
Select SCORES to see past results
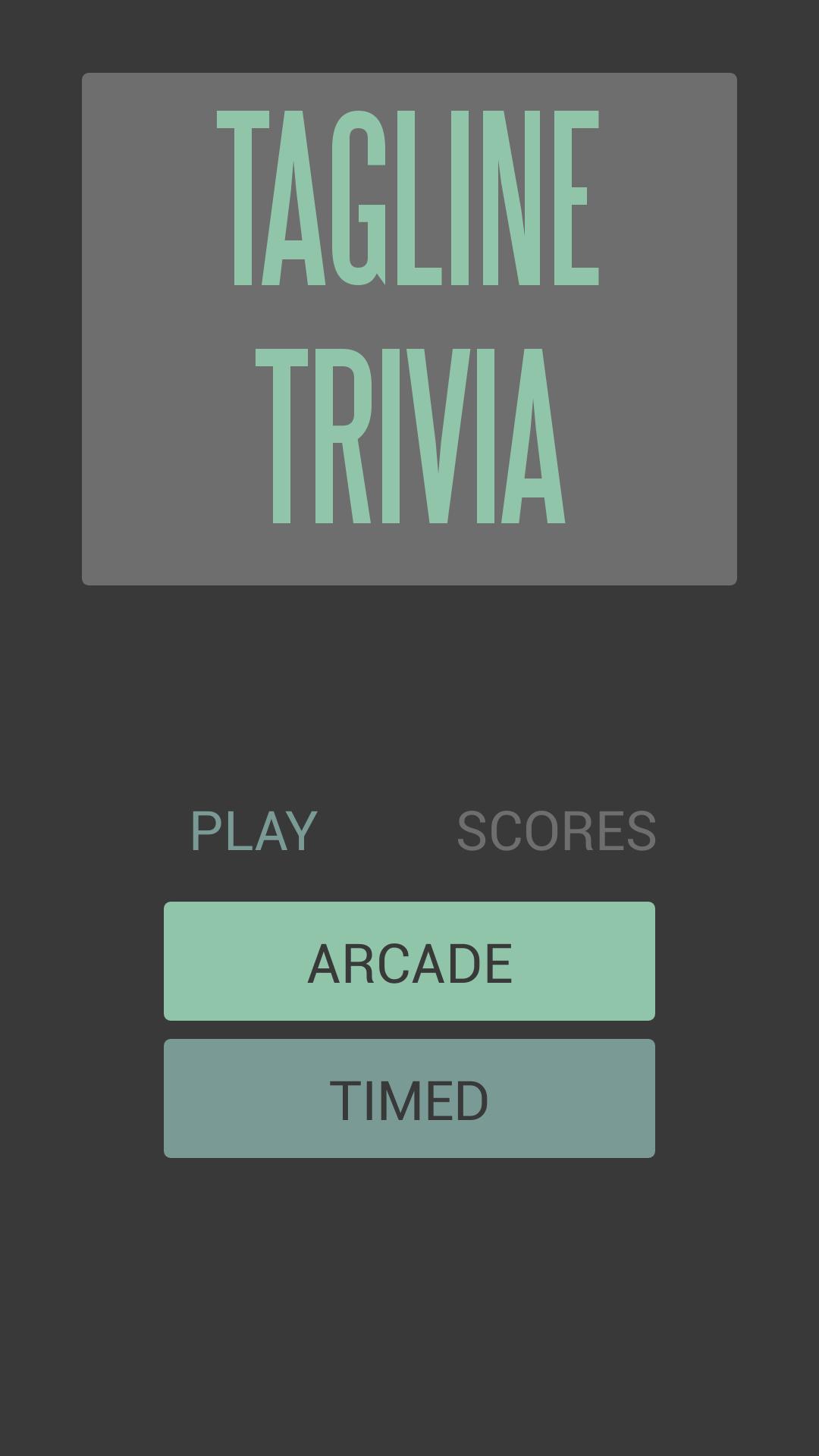(559, 832)
